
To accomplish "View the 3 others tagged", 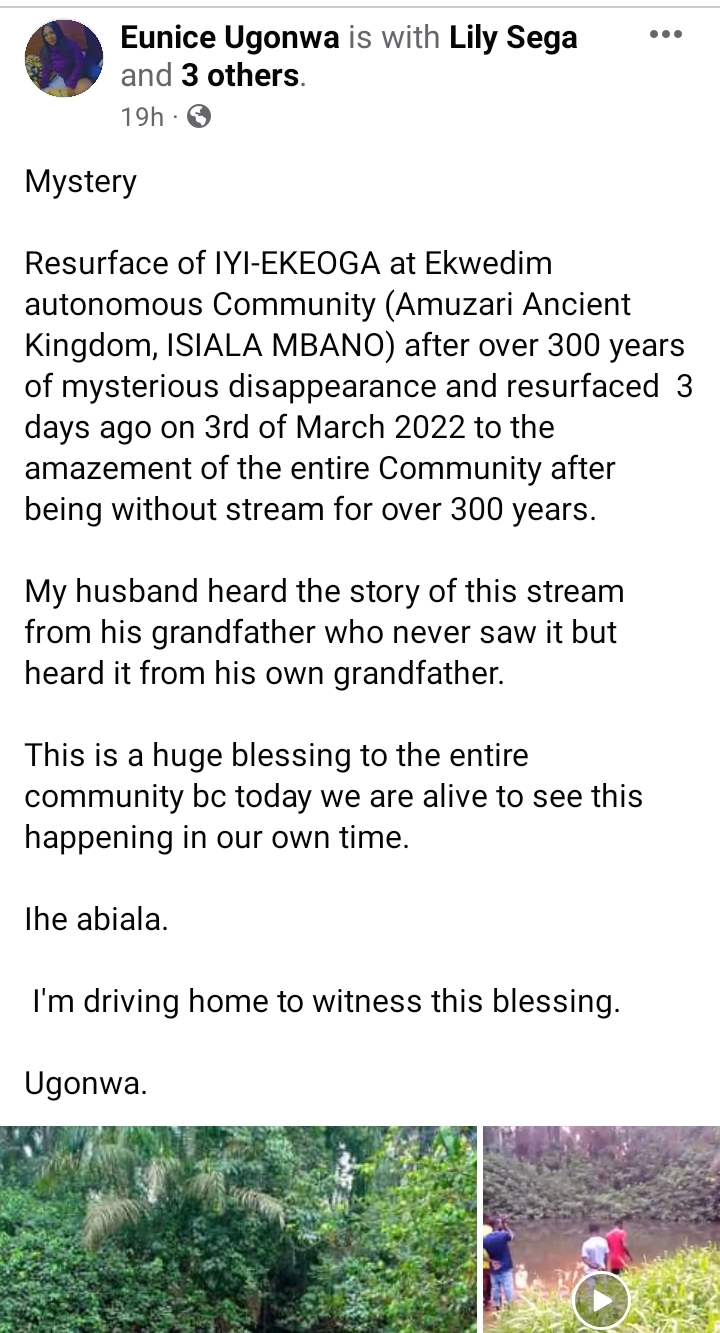I will click(240, 76).
